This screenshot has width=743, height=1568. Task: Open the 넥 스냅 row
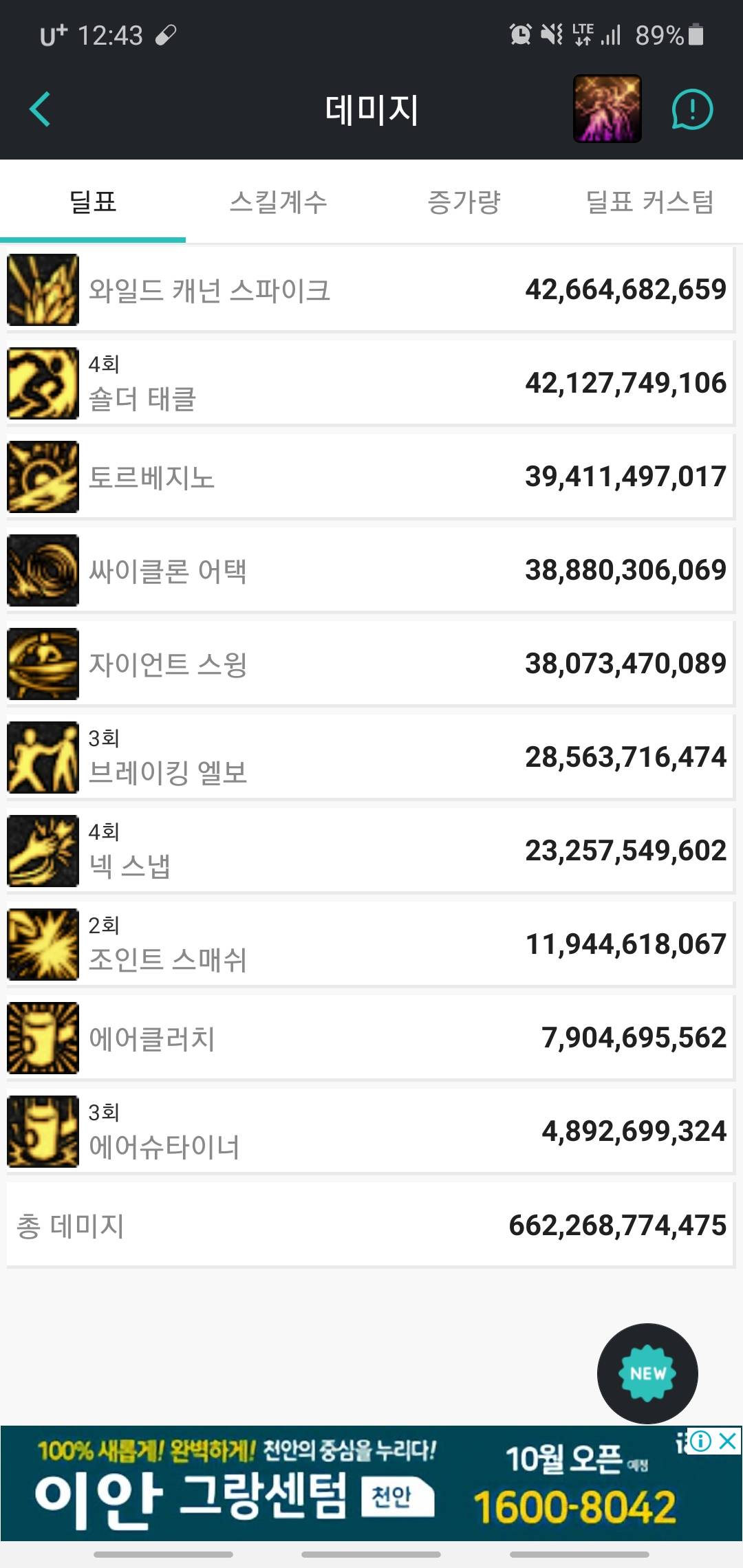pyautogui.click(x=370, y=851)
